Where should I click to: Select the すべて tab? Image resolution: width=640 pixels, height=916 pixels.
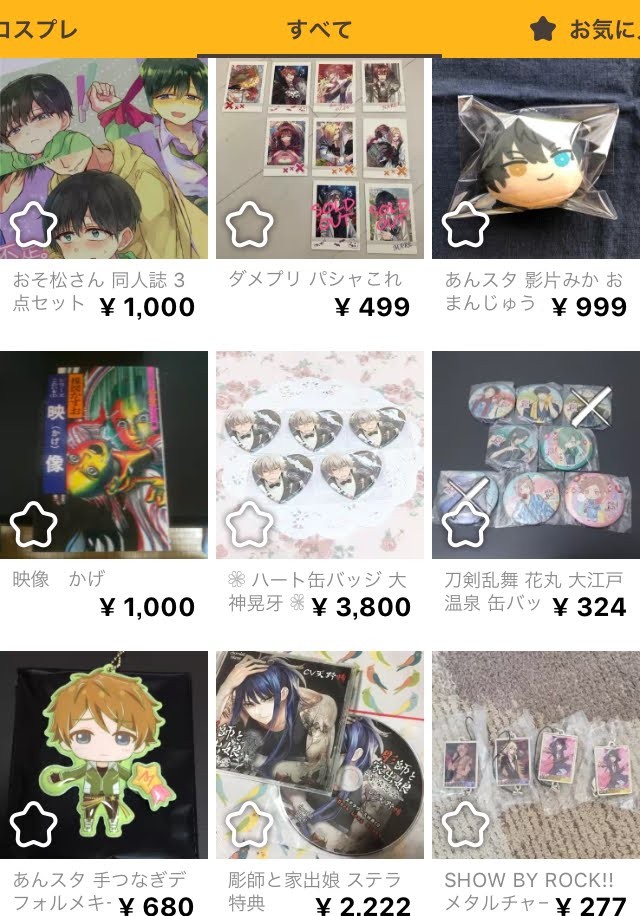(319, 29)
